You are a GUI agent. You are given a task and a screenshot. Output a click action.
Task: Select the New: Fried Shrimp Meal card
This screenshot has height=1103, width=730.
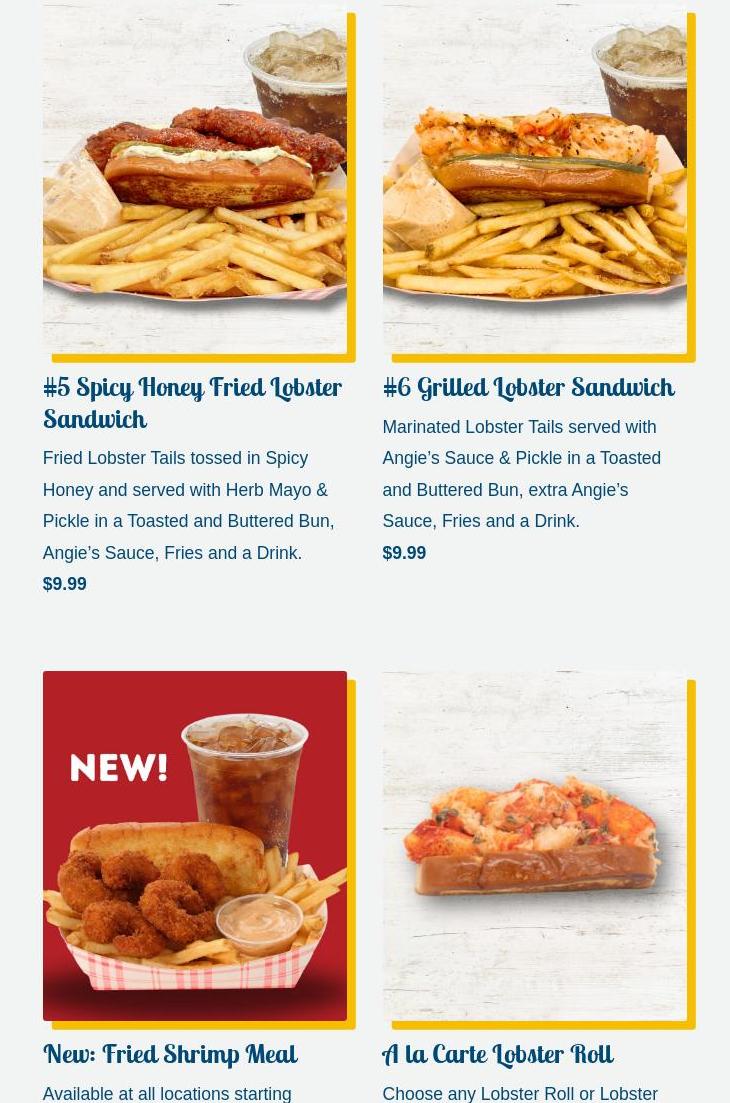pyautogui.click(x=170, y=1054)
